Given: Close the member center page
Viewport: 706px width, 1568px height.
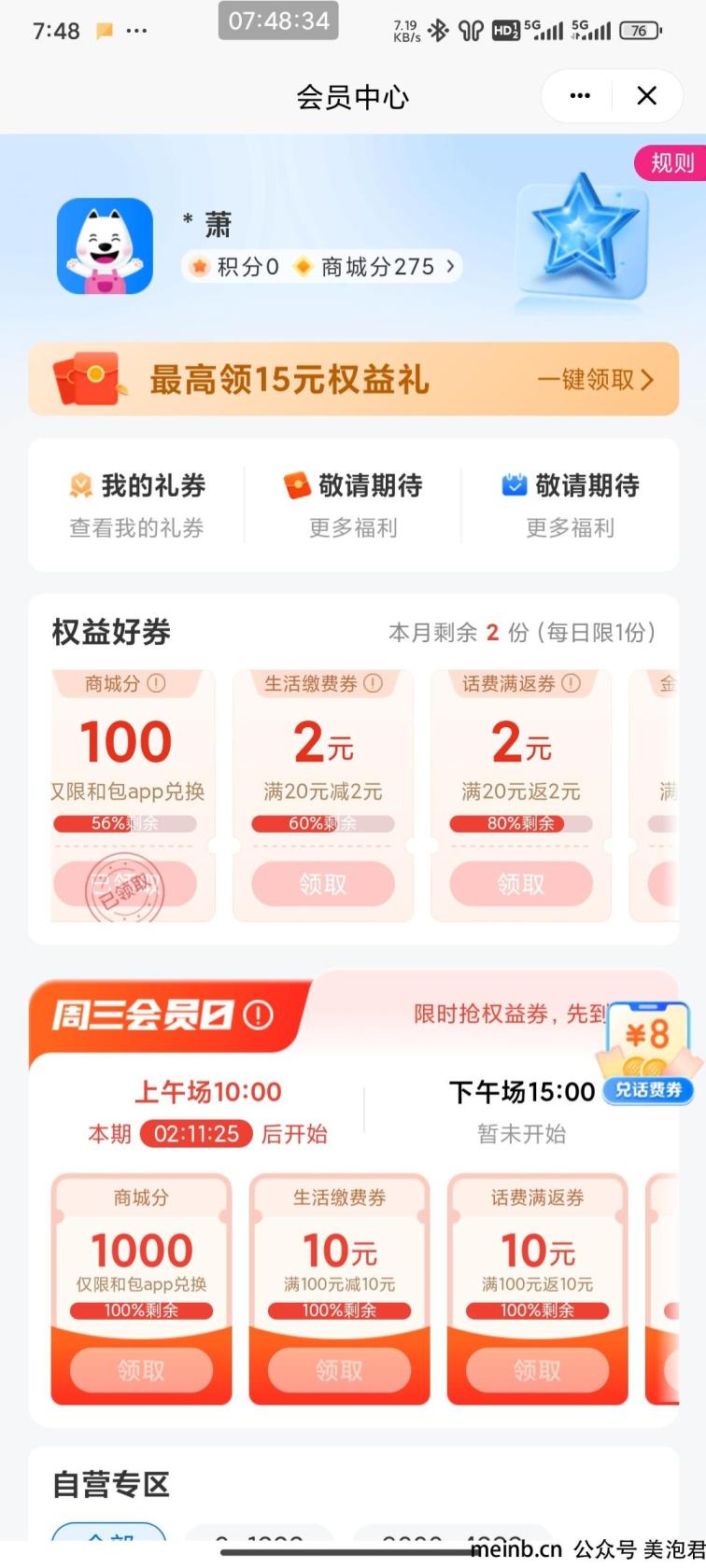Looking at the screenshot, I should [x=646, y=96].
